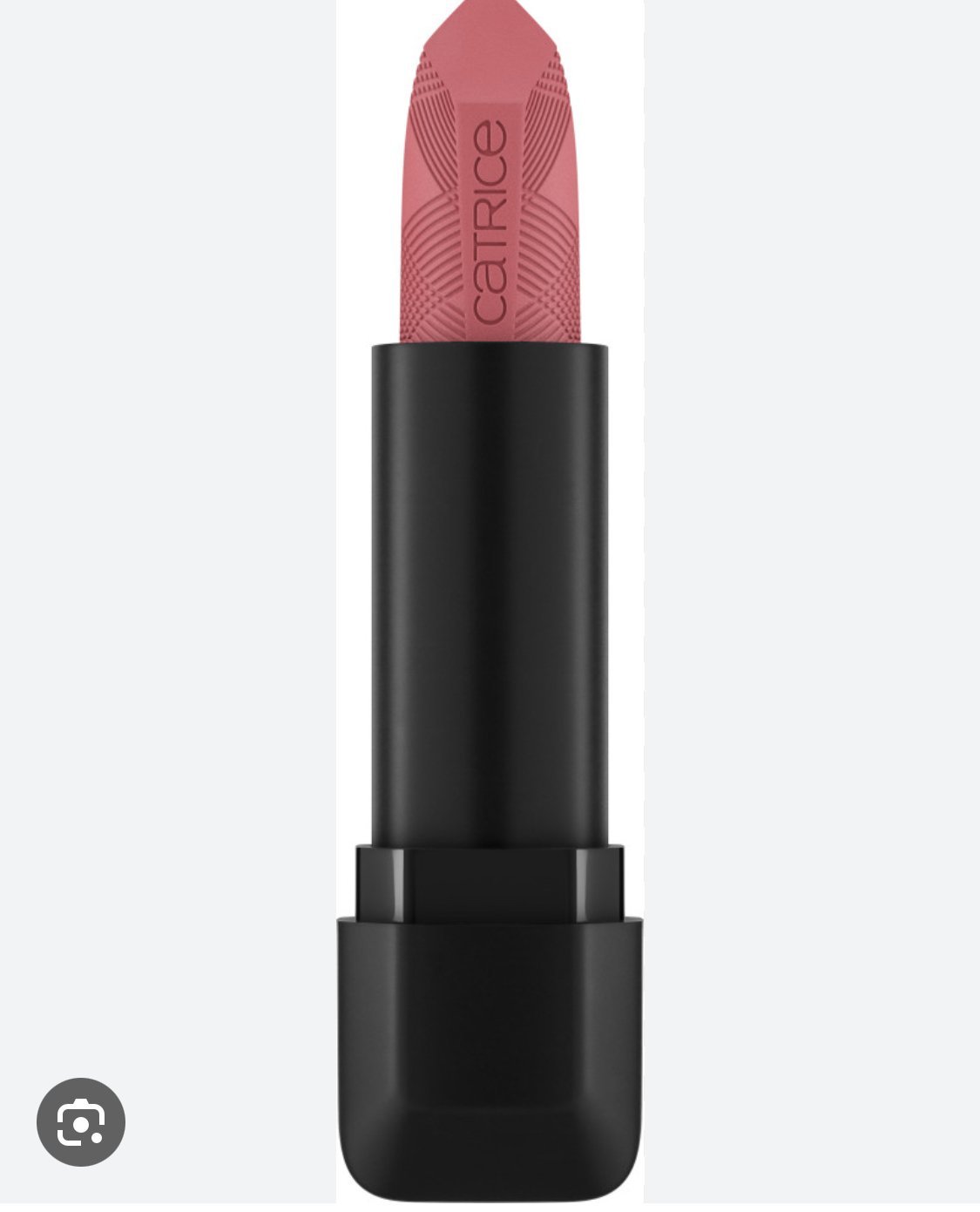Search this image with the Lens icon
Image resolution: width=980 pixels, height=1212 pixels.
coord(81,1121)
